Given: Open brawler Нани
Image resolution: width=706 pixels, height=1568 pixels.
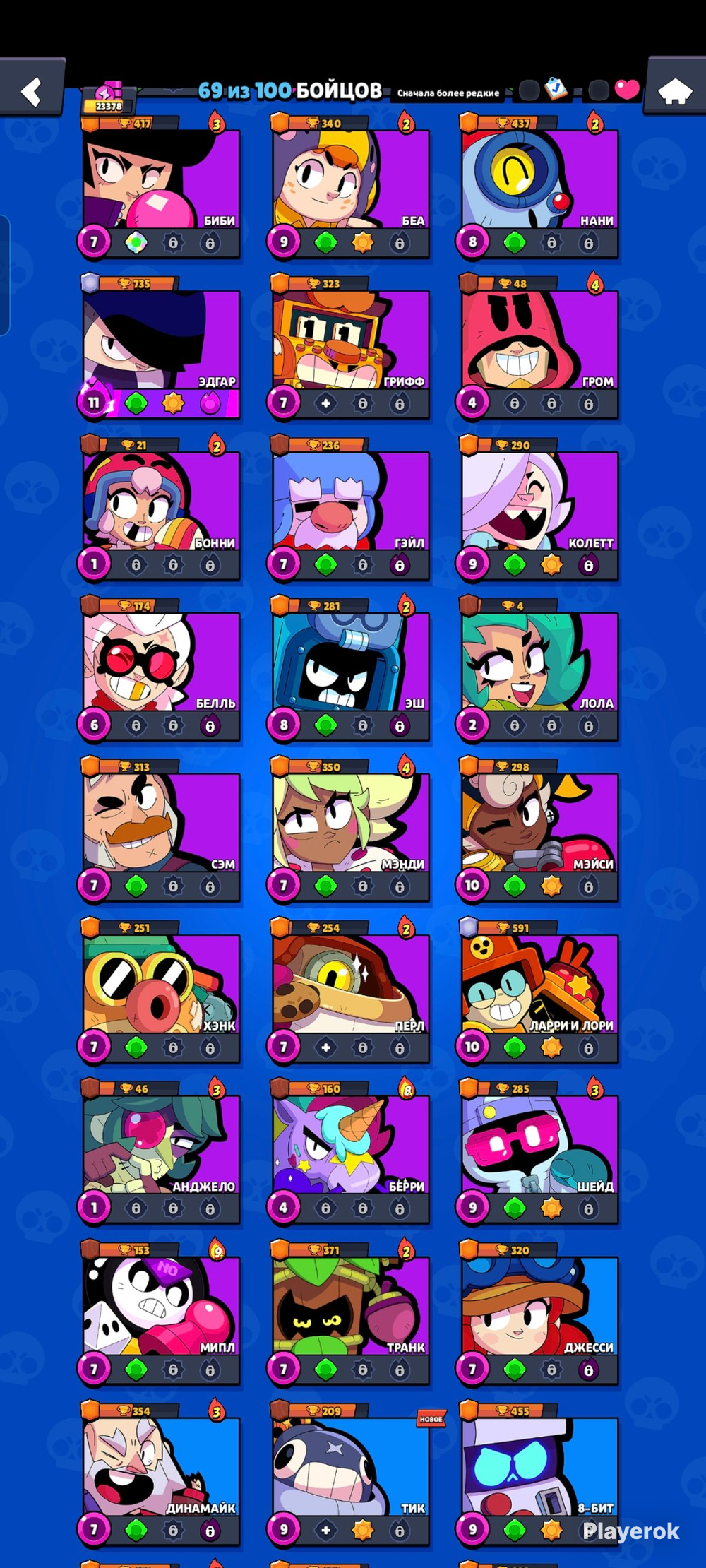Looking at the screenshot, I should click(x=539, y=180).
